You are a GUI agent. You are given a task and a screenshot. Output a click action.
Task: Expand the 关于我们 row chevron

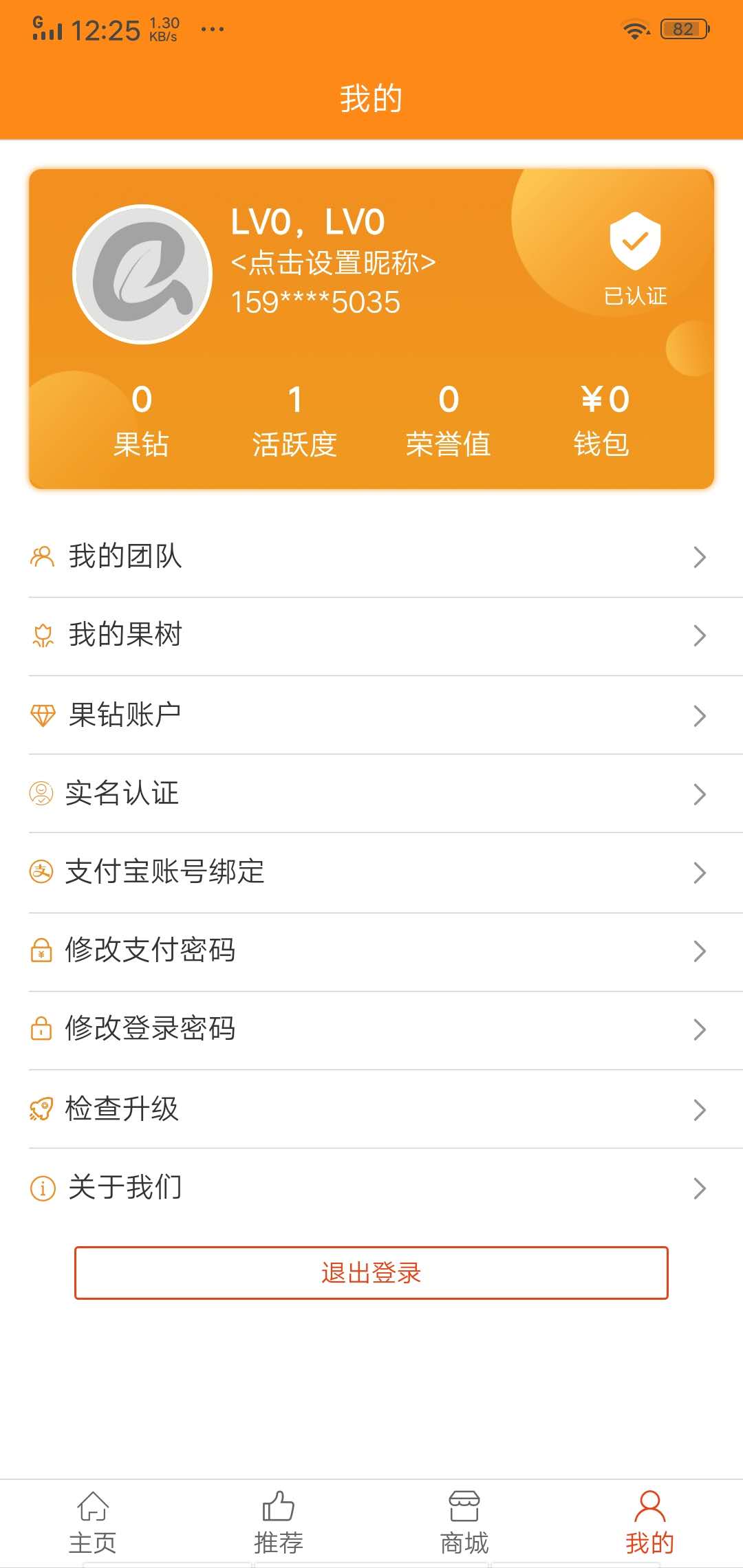700,1186
